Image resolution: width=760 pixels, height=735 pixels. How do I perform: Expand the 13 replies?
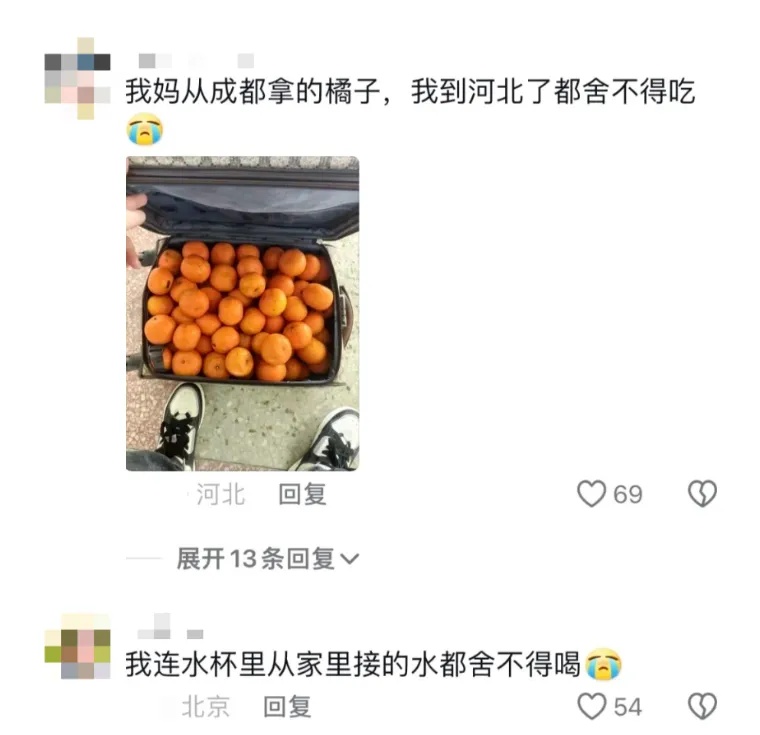[267, 559]
